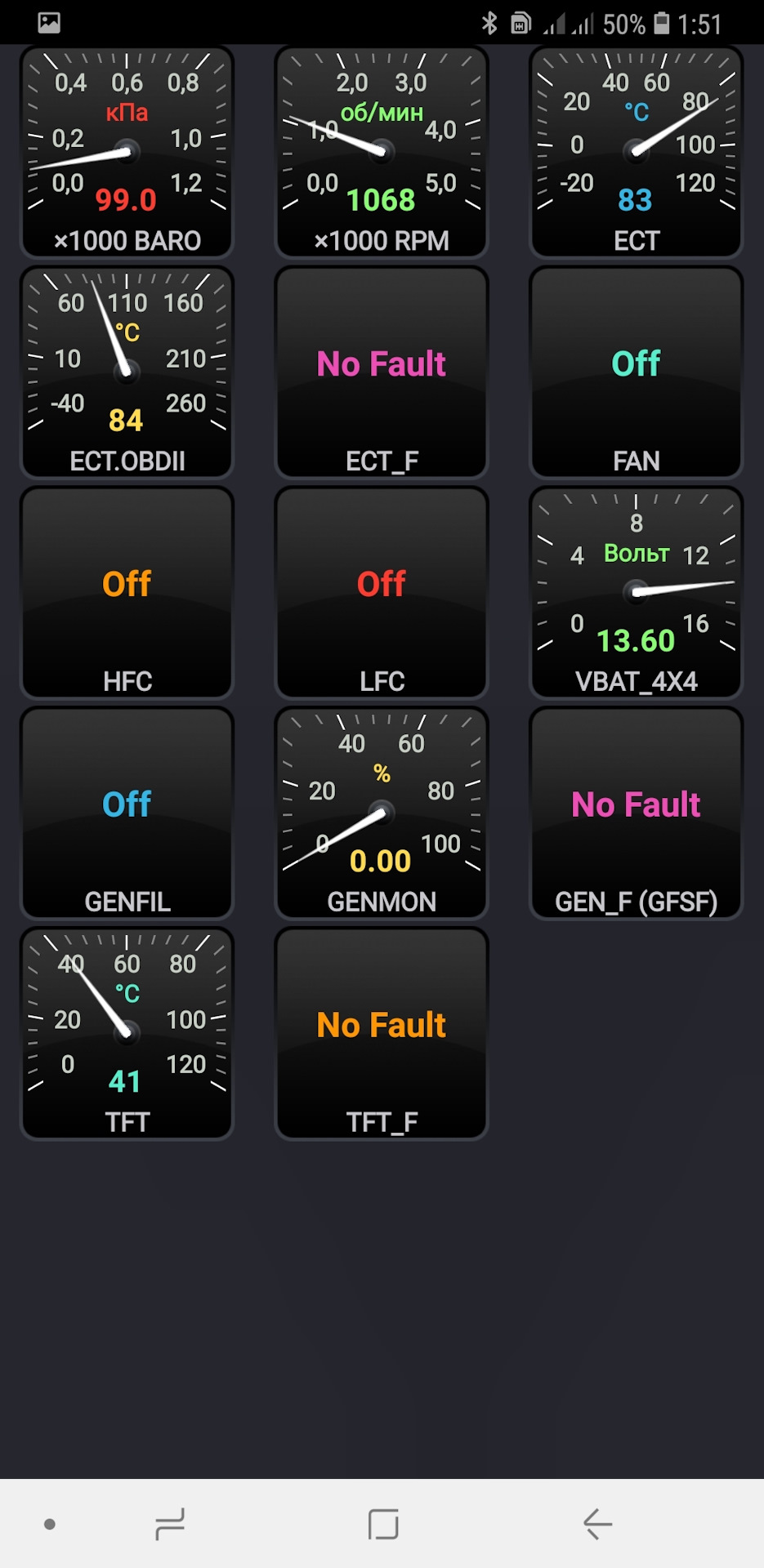Open the BARO pressure gauge tile
Image resolution: width=764 pixels, height=1568 pixels.
coord(127,152)
